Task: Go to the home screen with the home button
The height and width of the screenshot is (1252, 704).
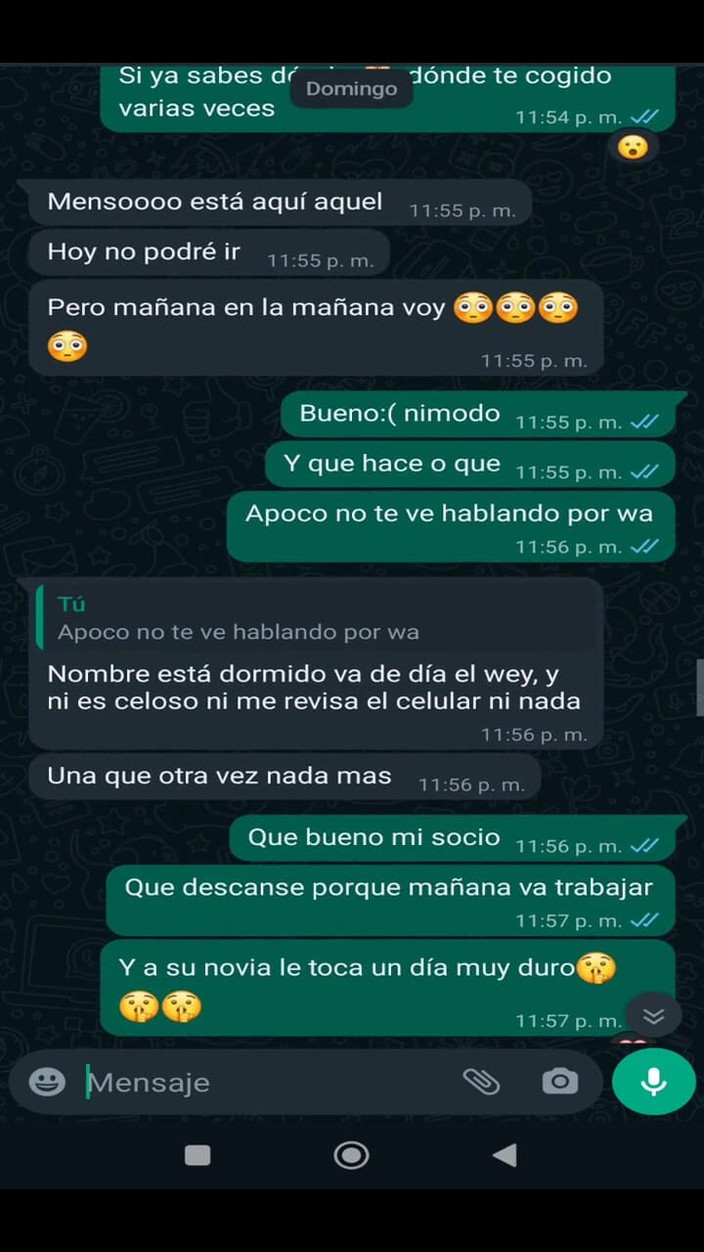Action: [x=351, y=1156]
